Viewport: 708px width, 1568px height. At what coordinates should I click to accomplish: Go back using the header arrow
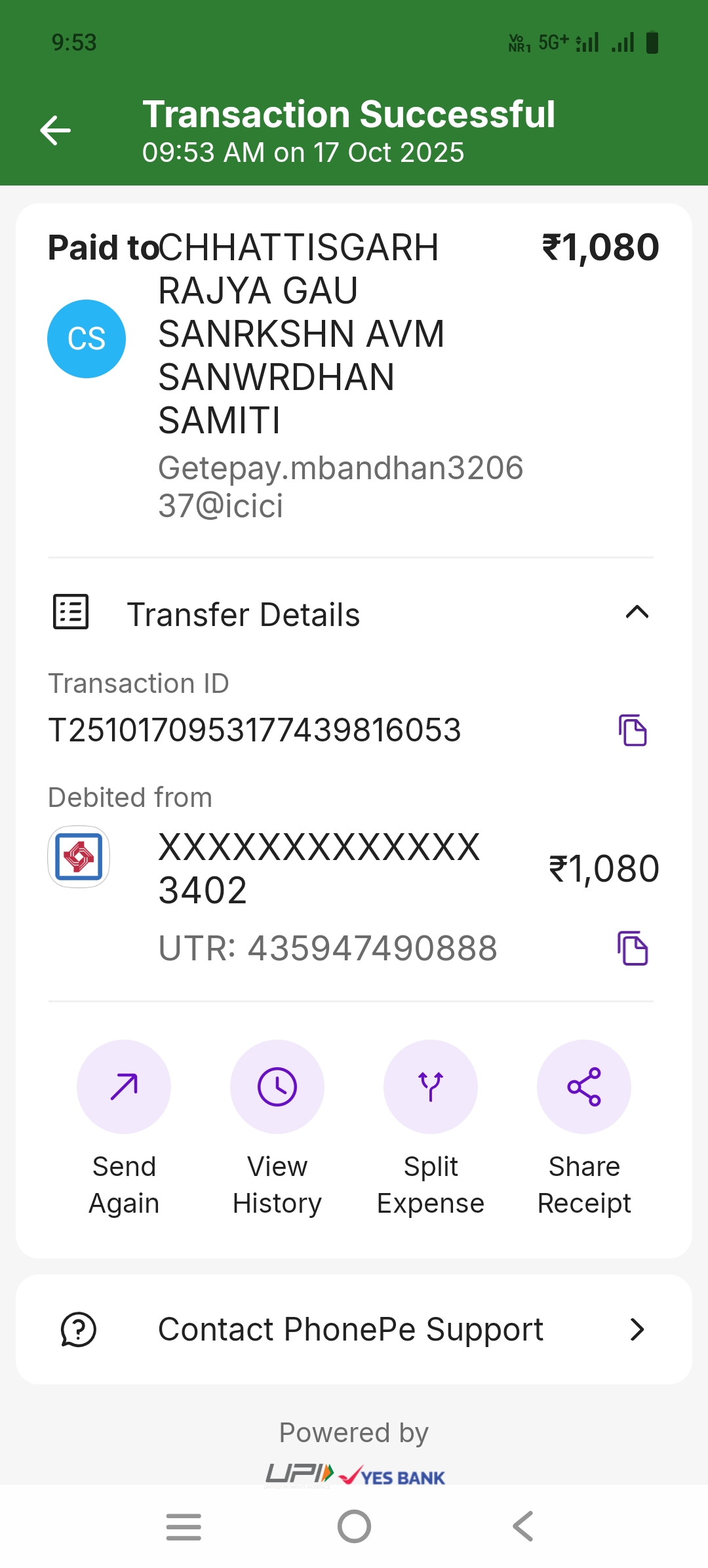click(x=56, y=130)
